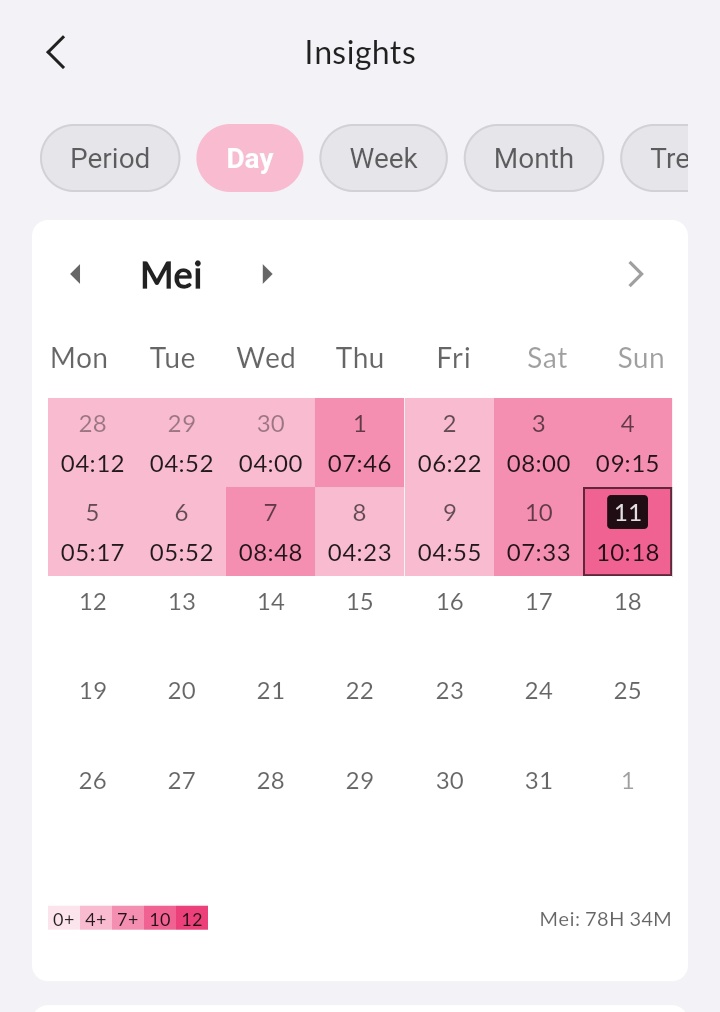
Task: Go back from the Insights screen
Action: coord(56,52)
